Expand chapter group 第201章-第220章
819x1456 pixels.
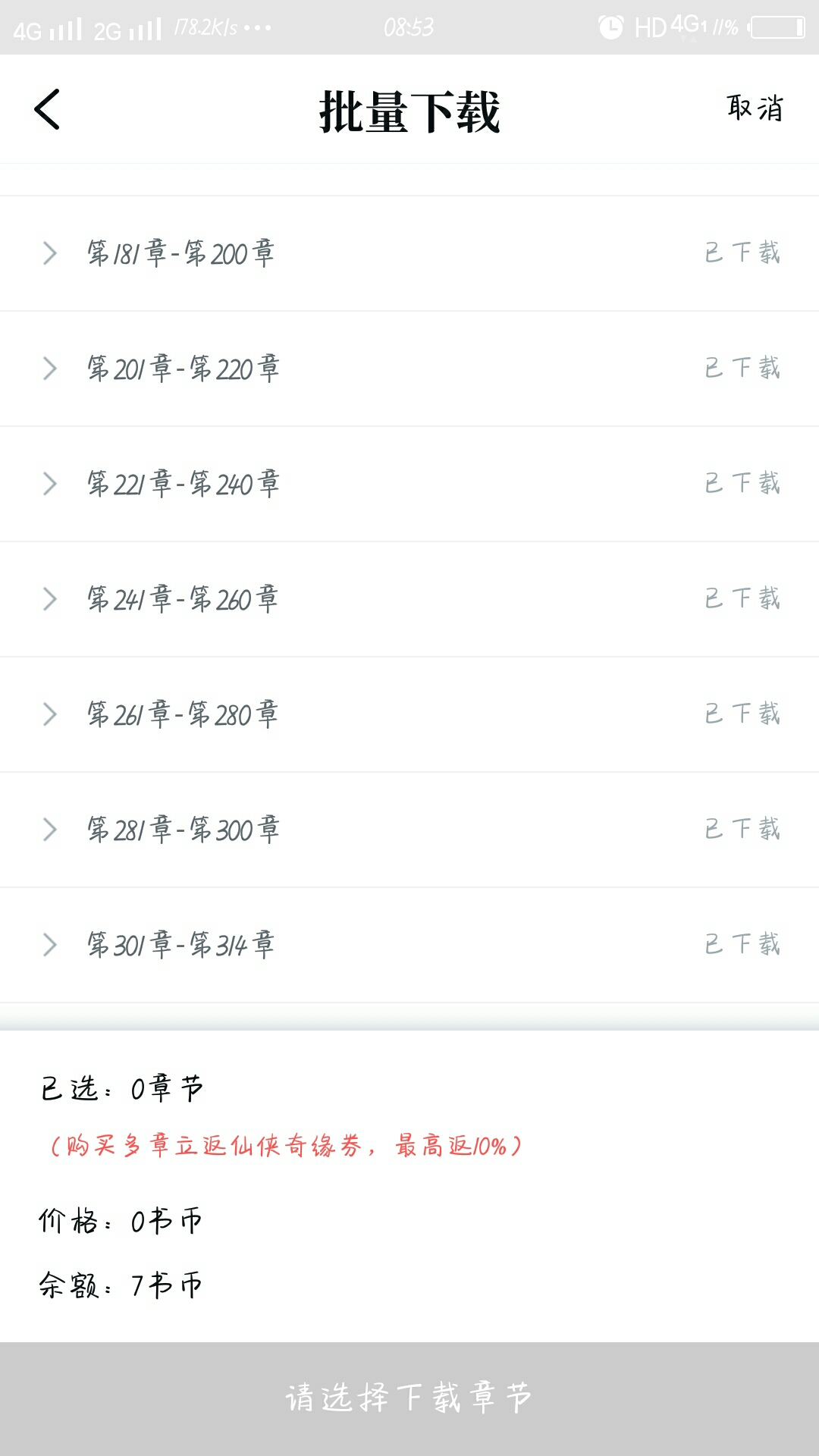[x=50, y=369]
